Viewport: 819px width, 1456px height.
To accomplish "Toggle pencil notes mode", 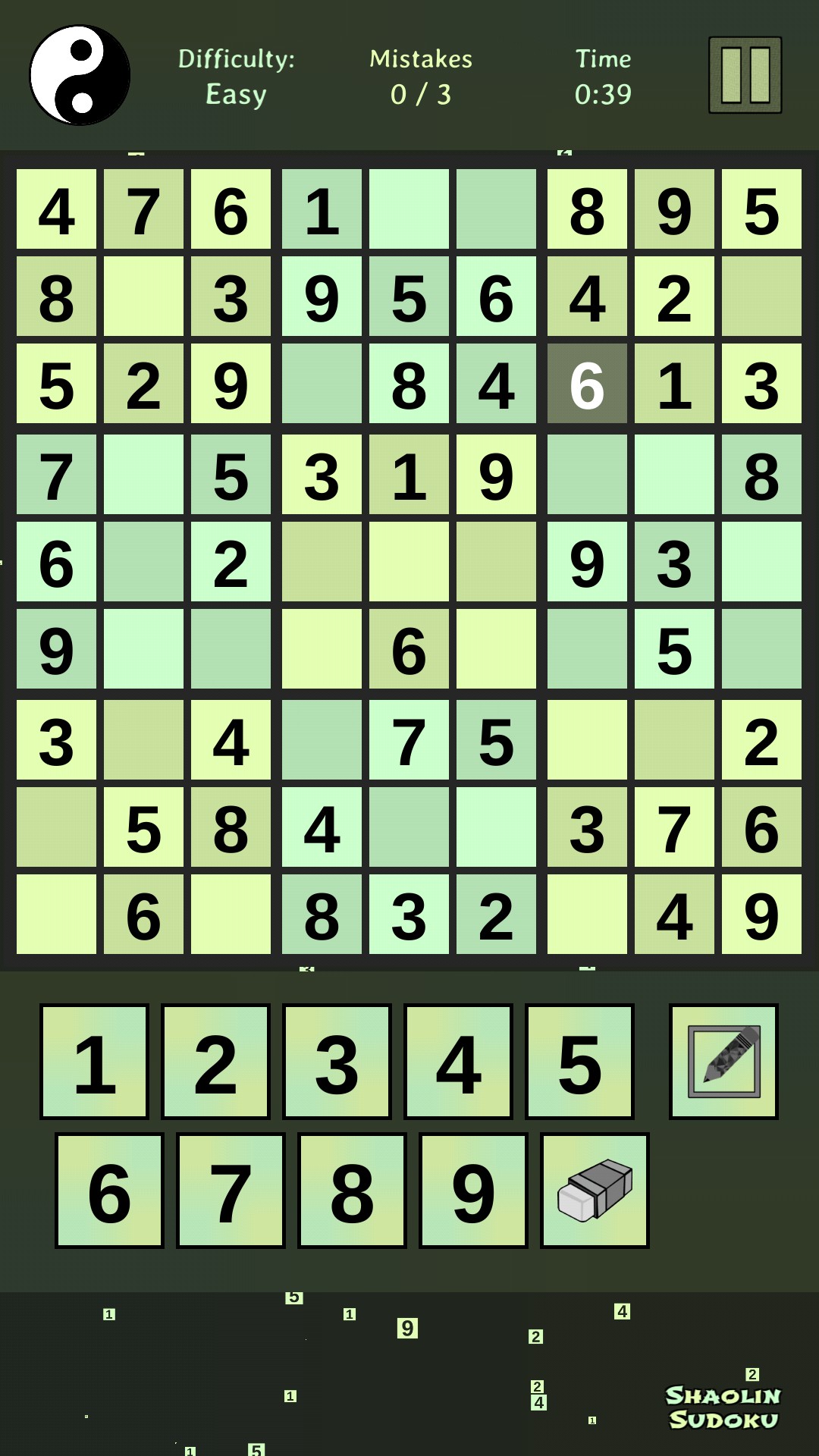I will (x=723, y=1062).
